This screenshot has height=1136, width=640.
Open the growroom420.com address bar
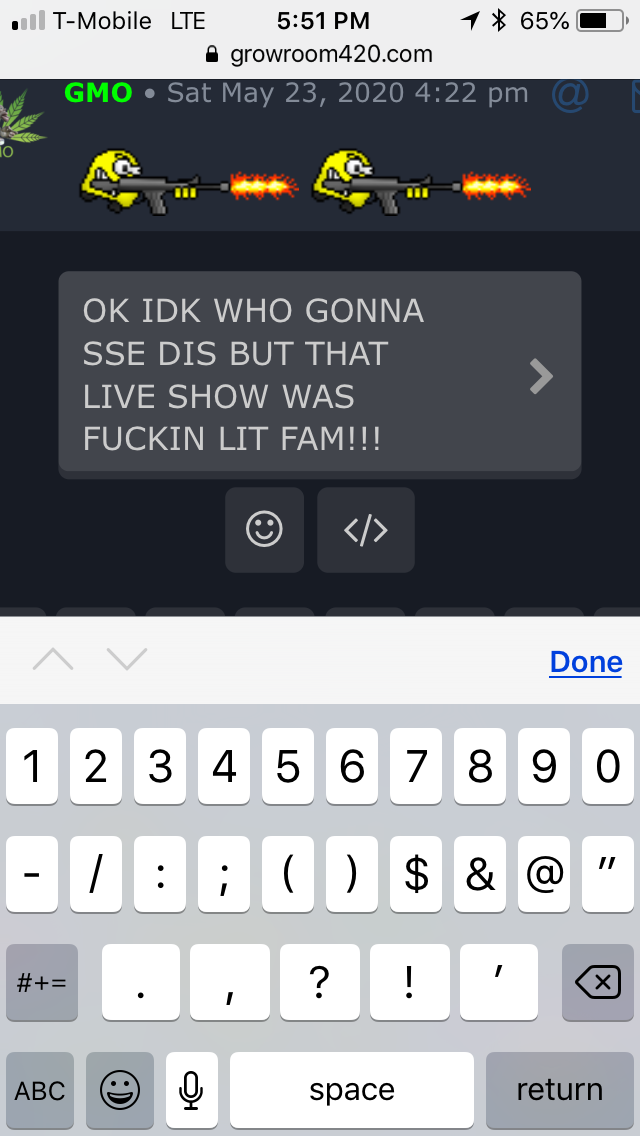pyautogui.click(x=320, y=54)
